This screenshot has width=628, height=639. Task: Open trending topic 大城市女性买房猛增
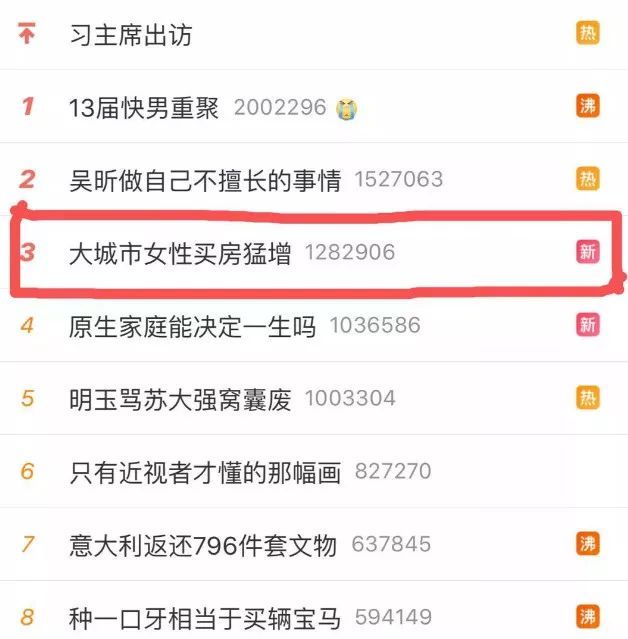coord(180,253)
